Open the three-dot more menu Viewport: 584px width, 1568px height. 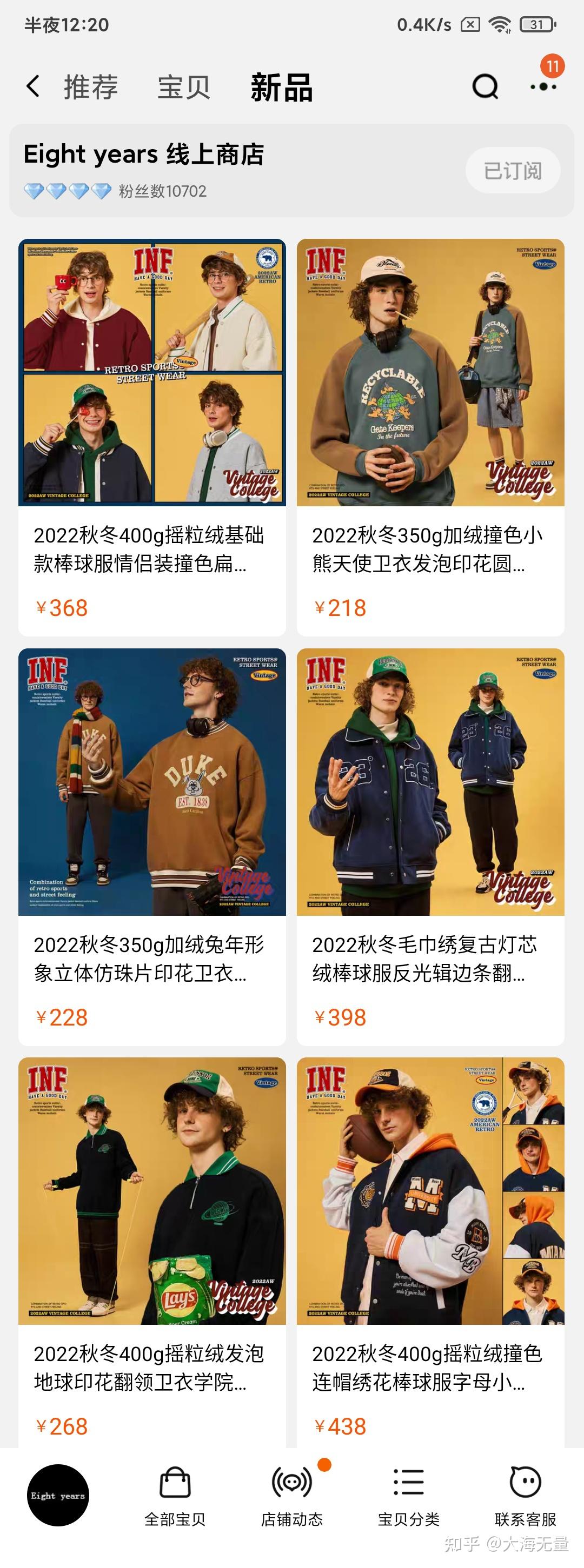tap(543, 86)
